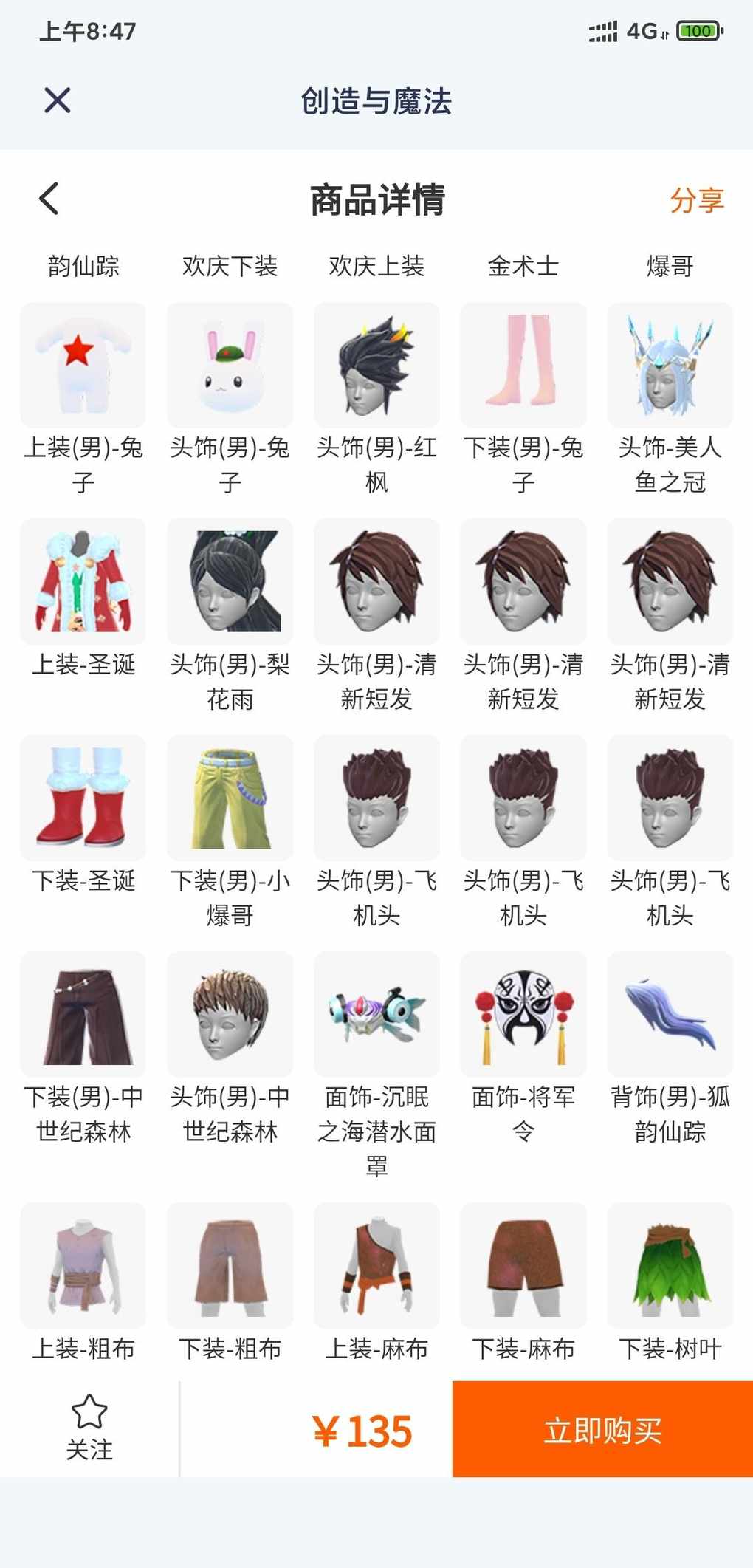View 面饰-沉眠之海潜水面罩
753x1568 pixels.
pos(376,1014)
